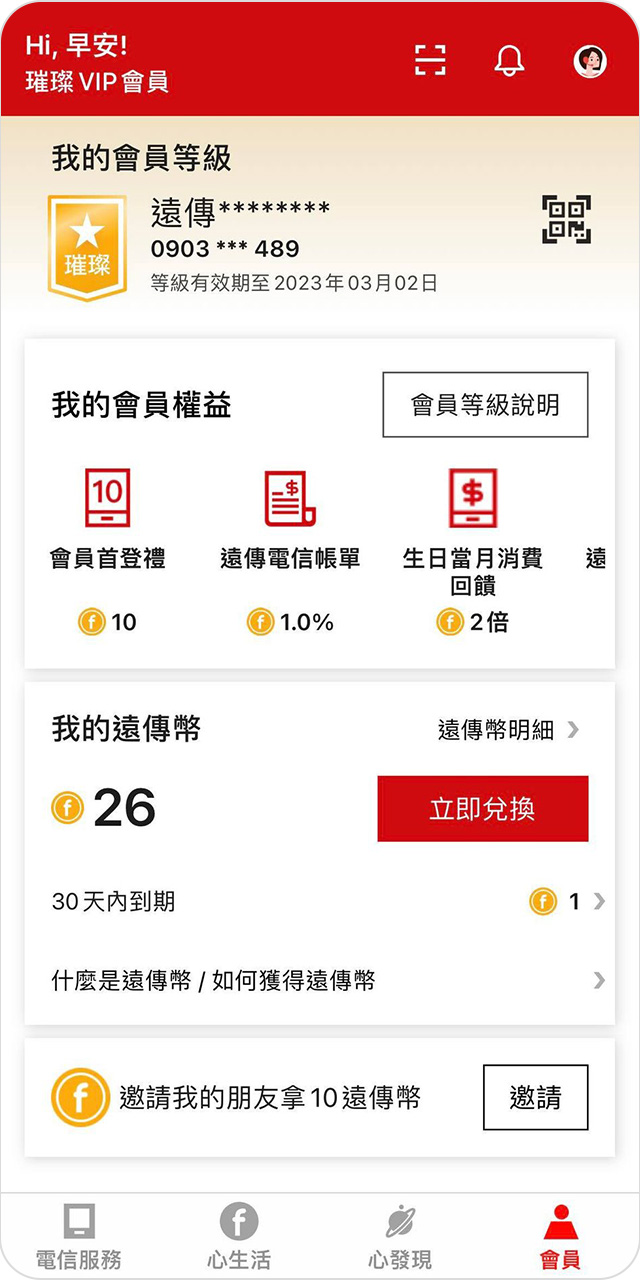Tap 立即兌換 to redeem coins
Image resolution: width=640 pixels, height=1280 pixels.
(483, 809)
